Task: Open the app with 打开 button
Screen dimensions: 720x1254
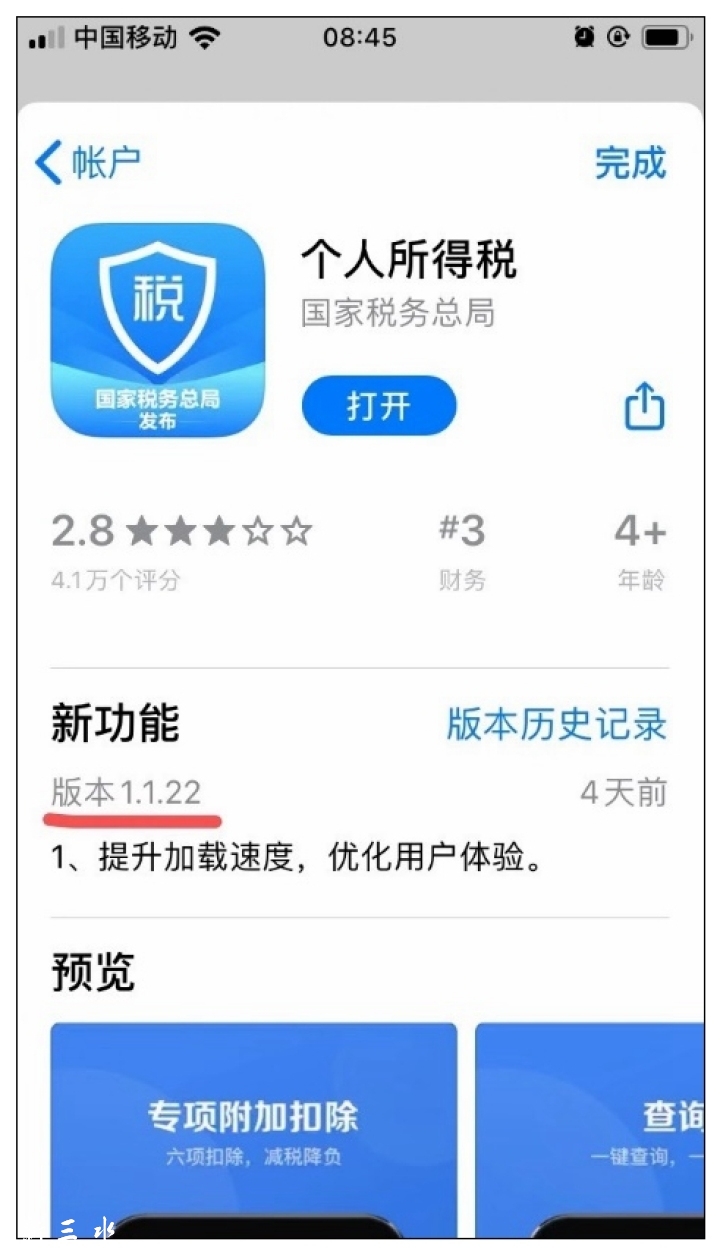Action: pos(379,406)
